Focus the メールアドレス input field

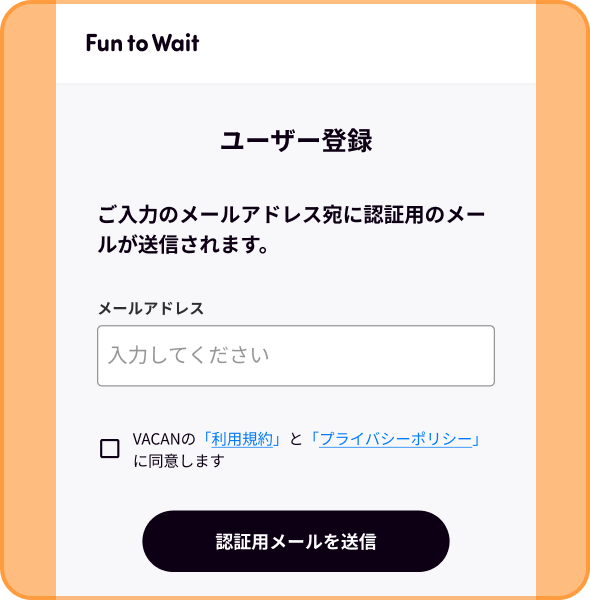click(x=296, y=355)
